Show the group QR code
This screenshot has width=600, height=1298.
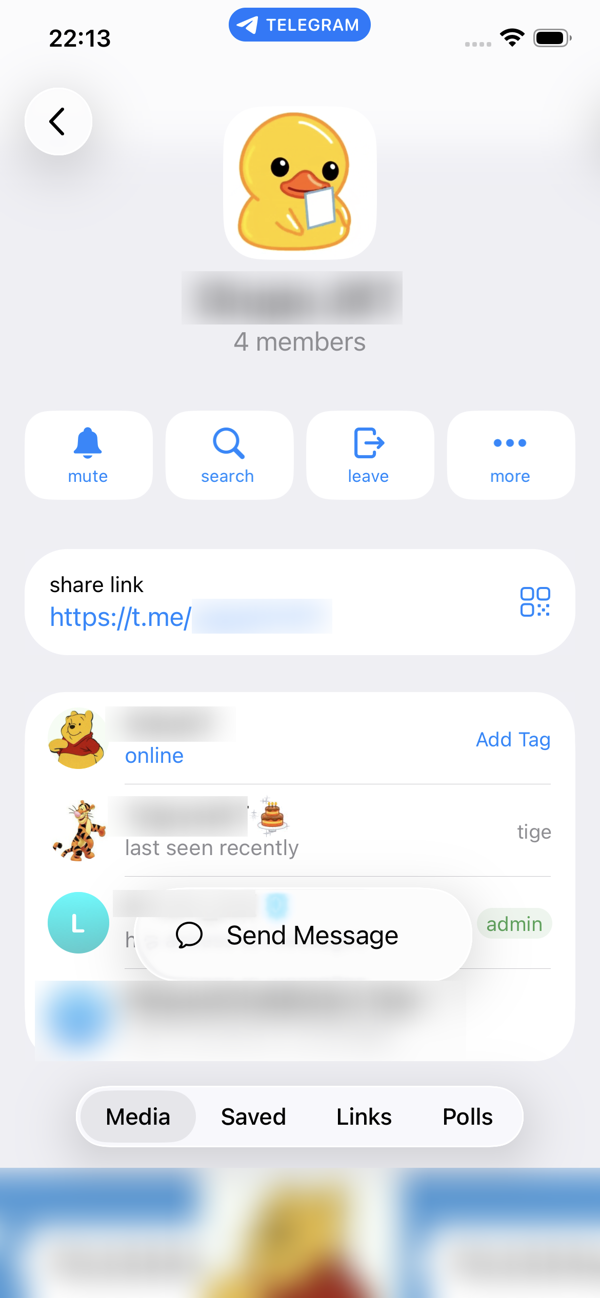[x=535, y=601]
